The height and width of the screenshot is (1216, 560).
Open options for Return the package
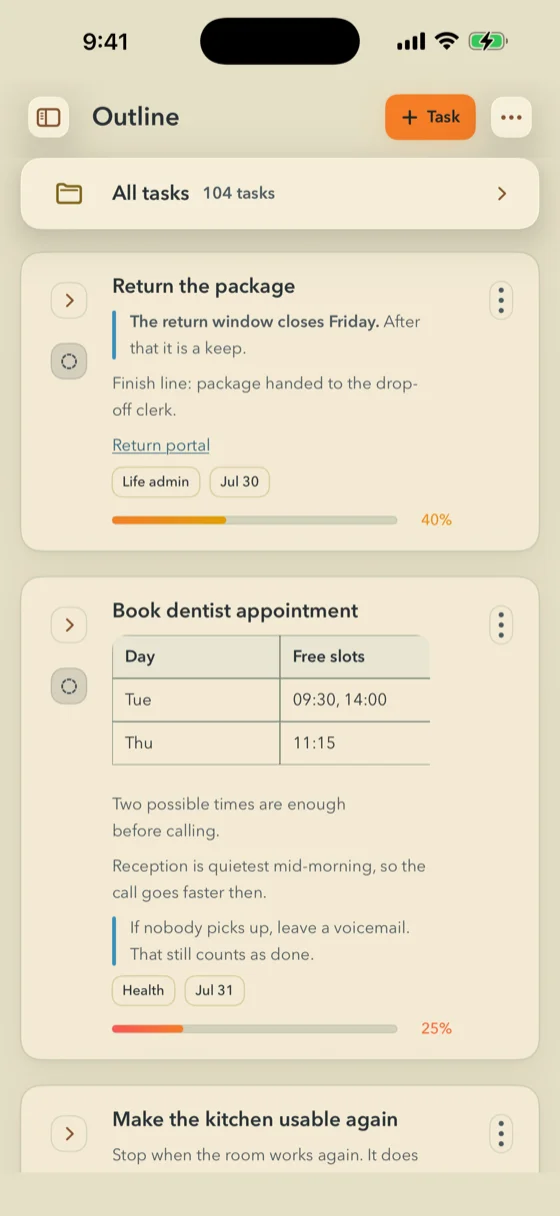(501, 300)
